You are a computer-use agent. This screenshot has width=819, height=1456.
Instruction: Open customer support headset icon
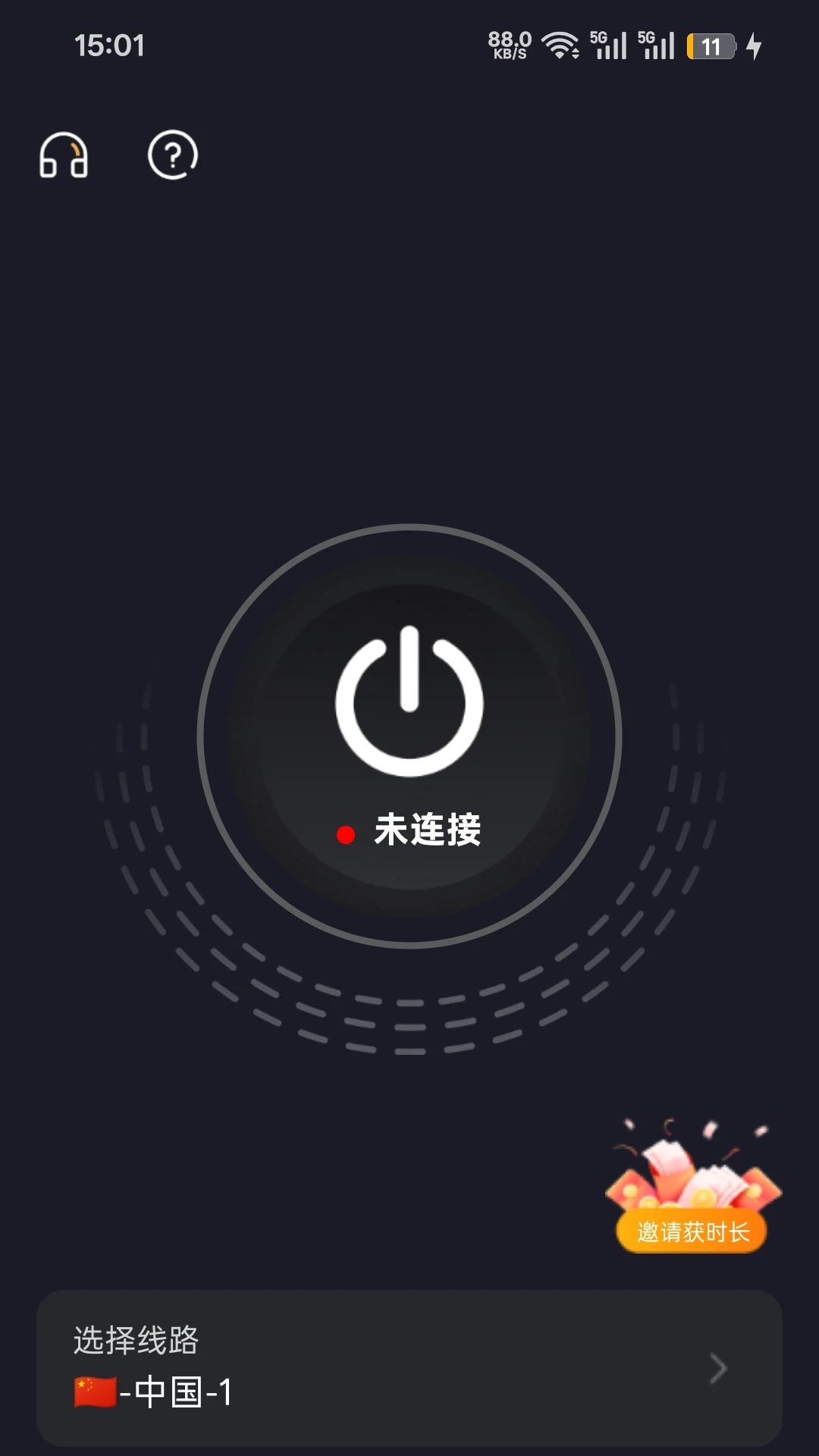coord(64,155)
